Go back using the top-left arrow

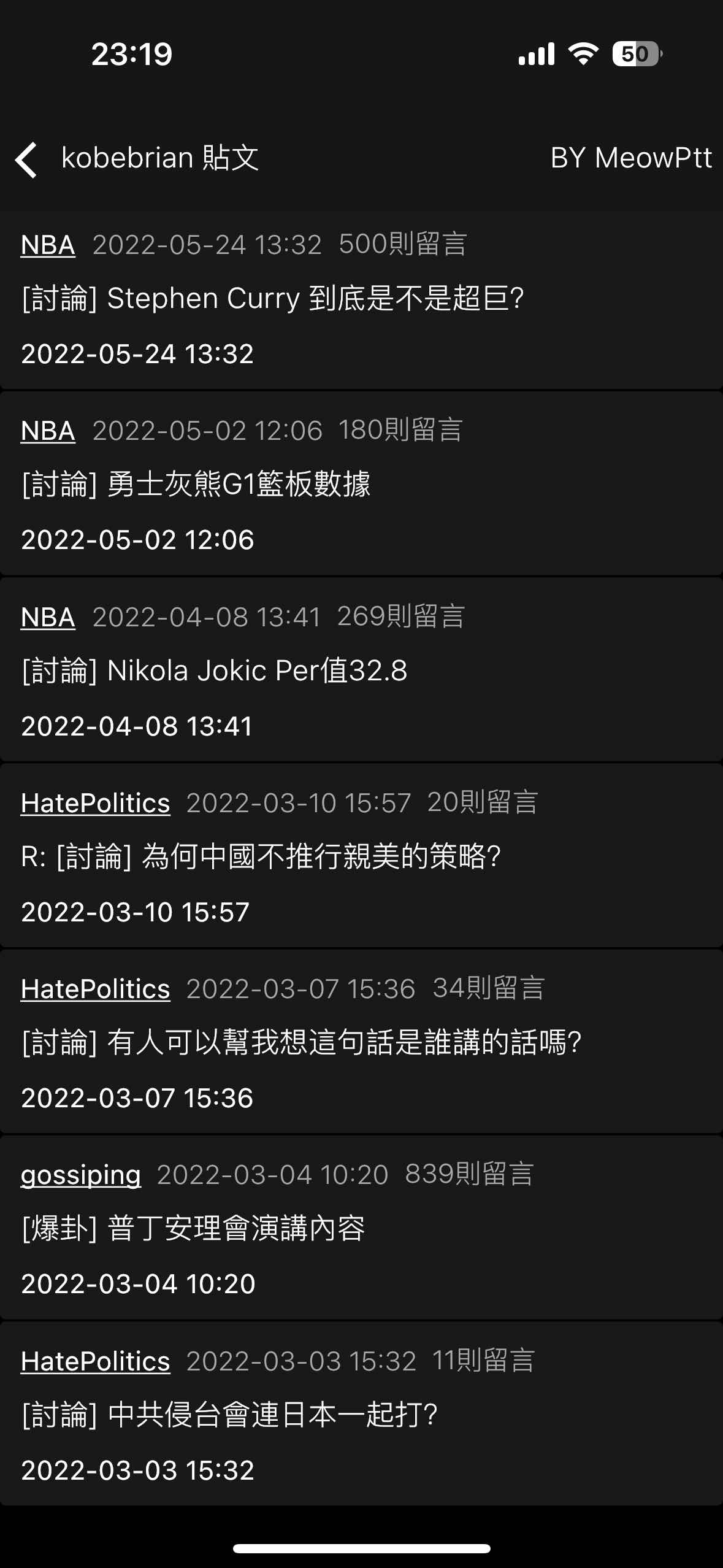coord(27,159)
